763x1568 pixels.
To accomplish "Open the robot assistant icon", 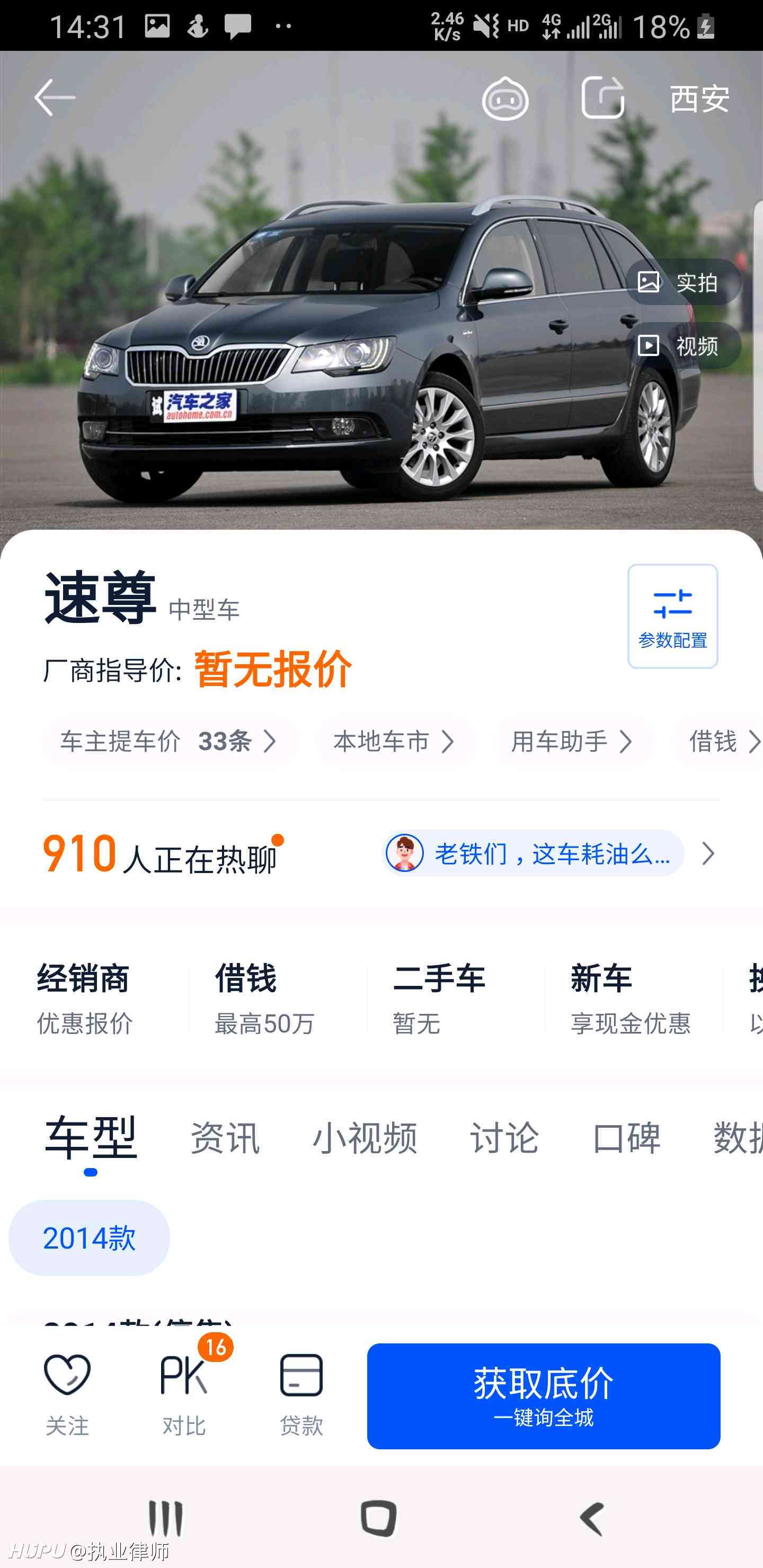I will (x=505, y=98).
